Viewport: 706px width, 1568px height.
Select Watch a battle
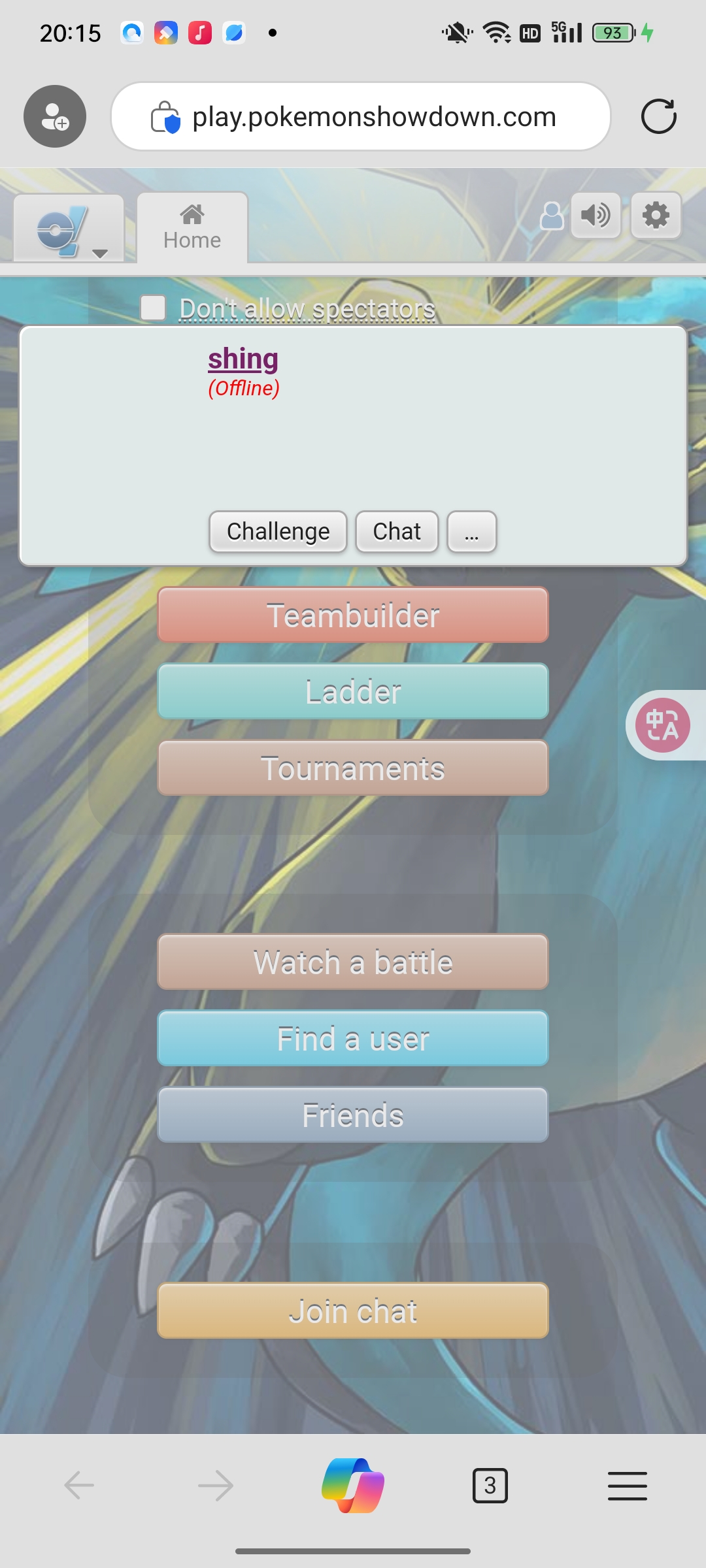pos(353,962)
